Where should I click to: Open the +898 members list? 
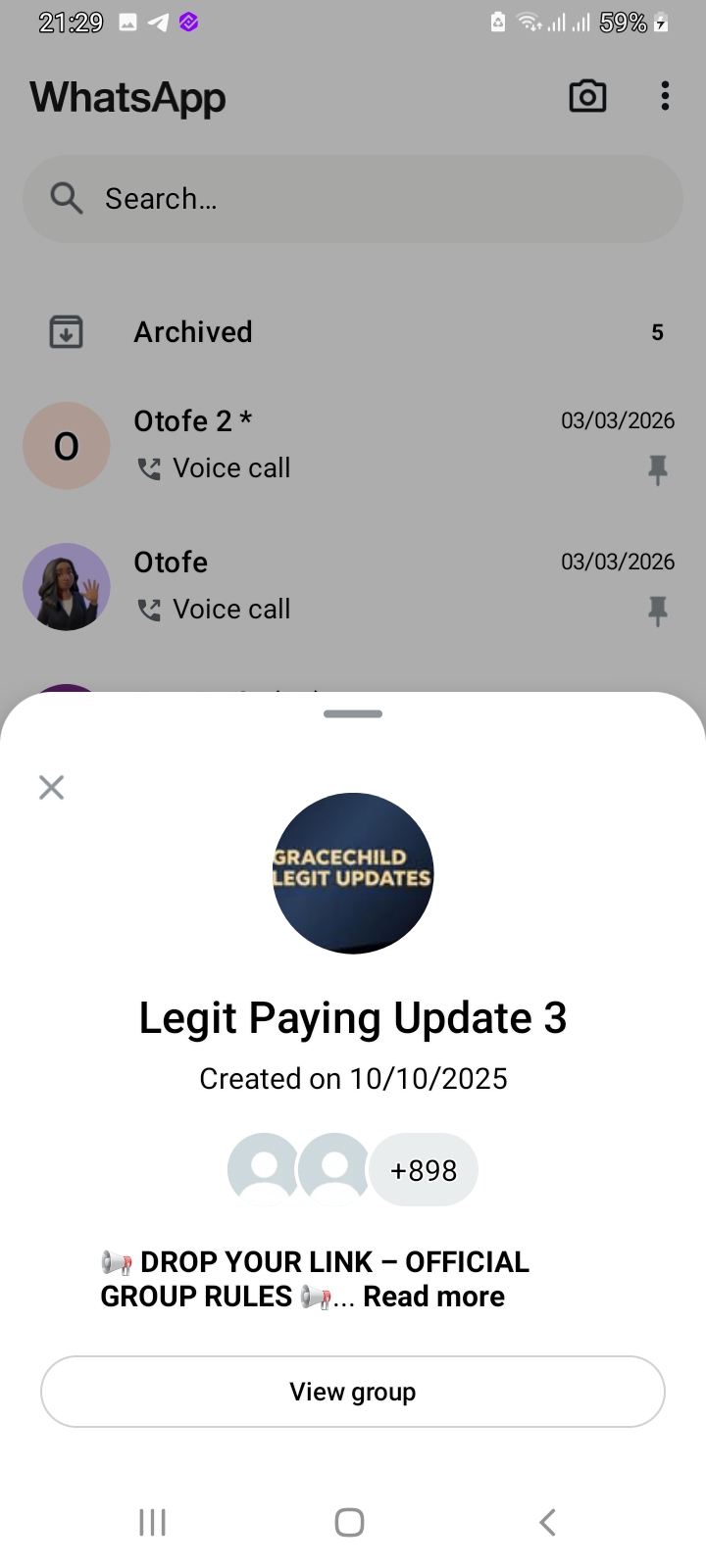click(423, 1170)
